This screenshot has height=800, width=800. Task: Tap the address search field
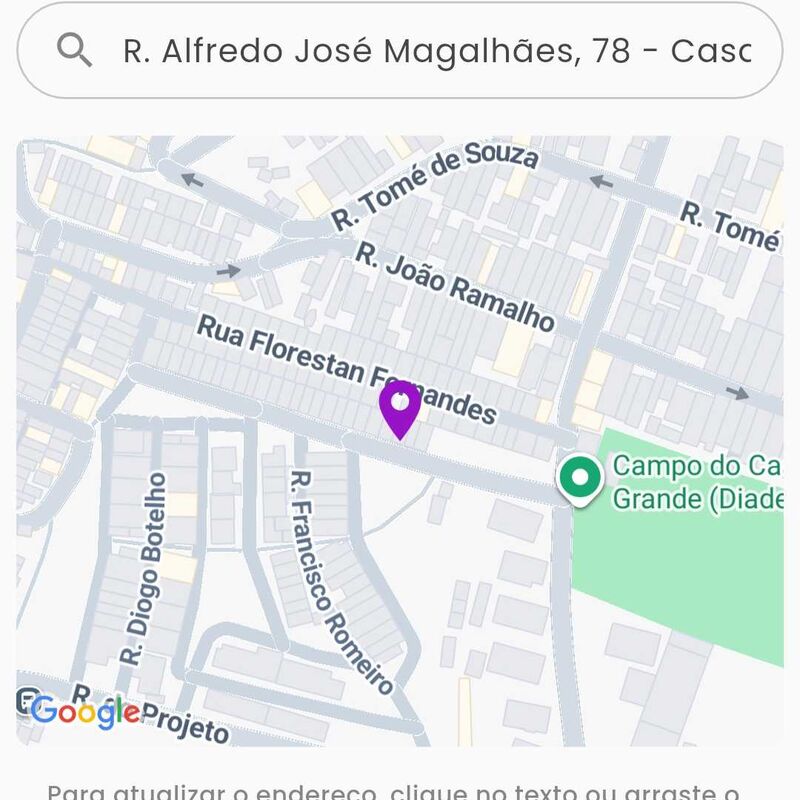pos(435,50)
